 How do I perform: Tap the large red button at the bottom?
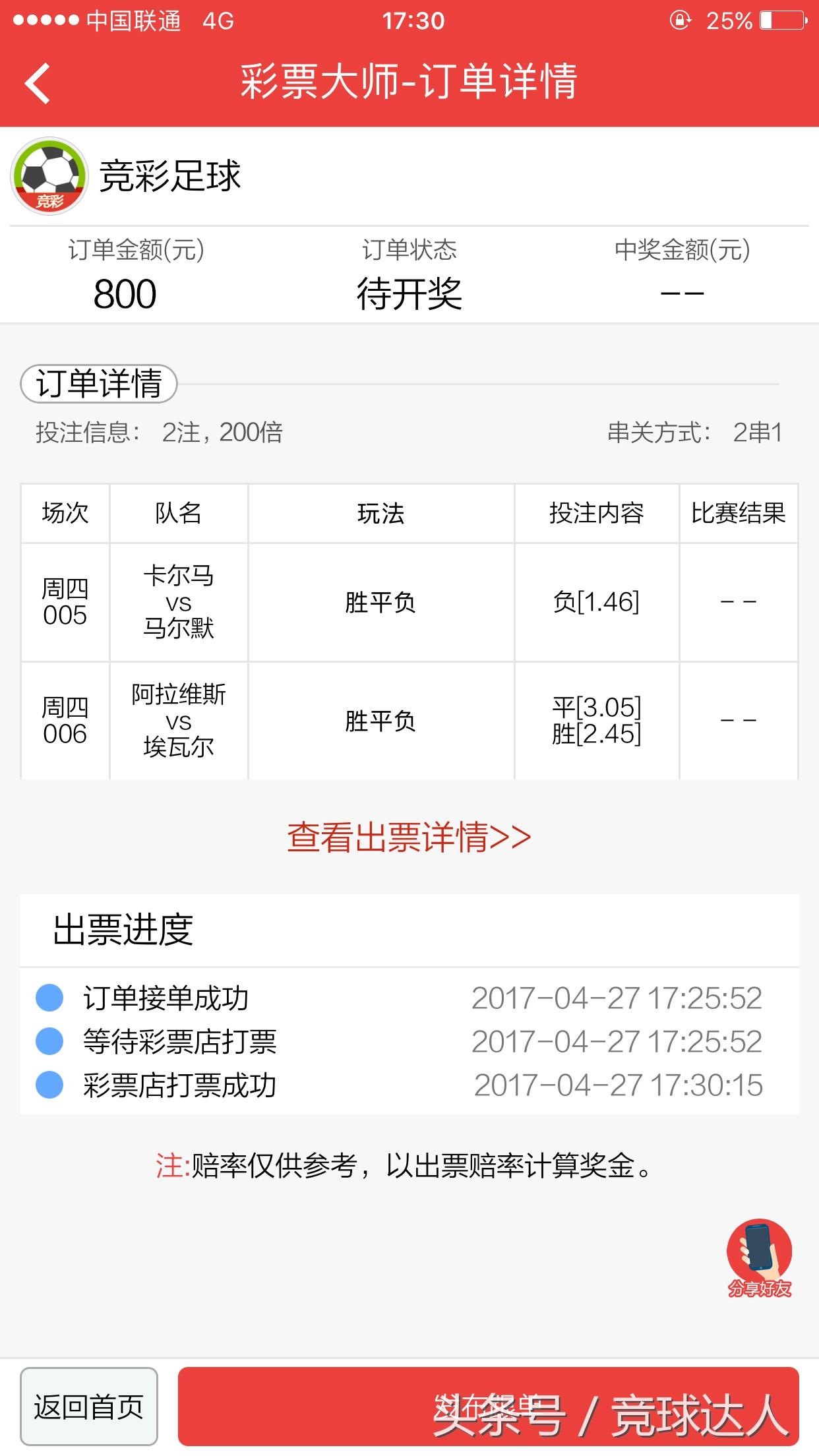click(x=488, y=1406)
